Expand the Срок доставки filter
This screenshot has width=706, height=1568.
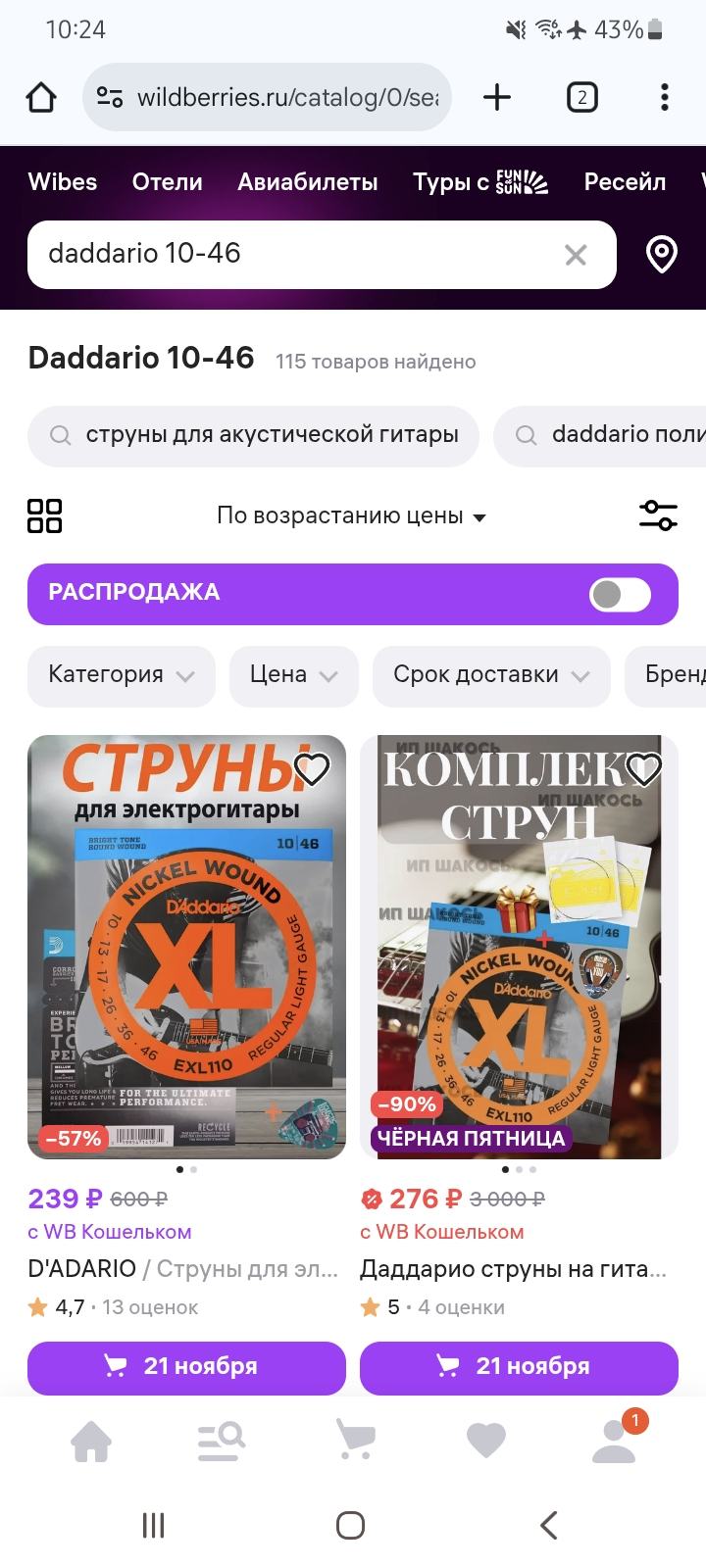tap(490, 675)
